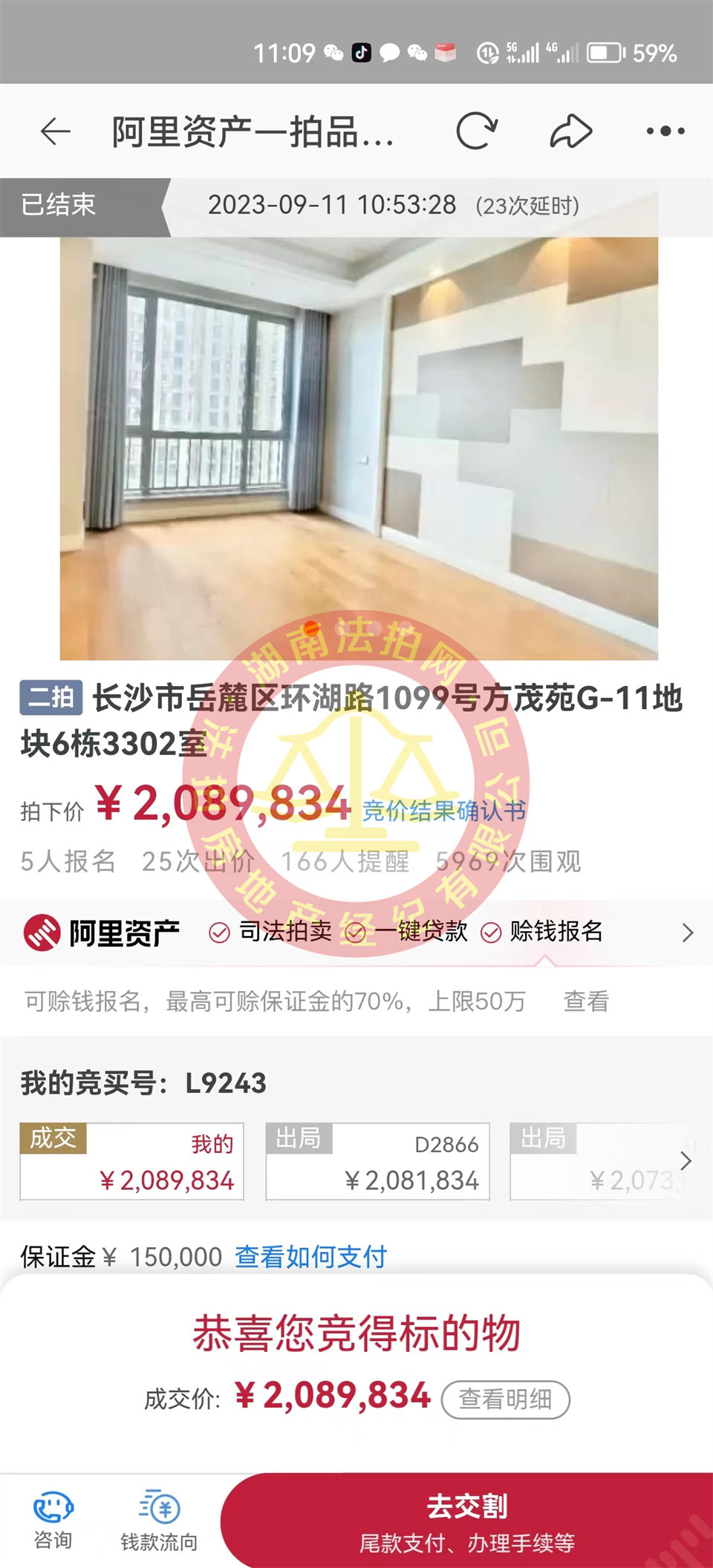Share this auction listing
This screenshot has width=713, height=1568.
(x=570, y=131)
